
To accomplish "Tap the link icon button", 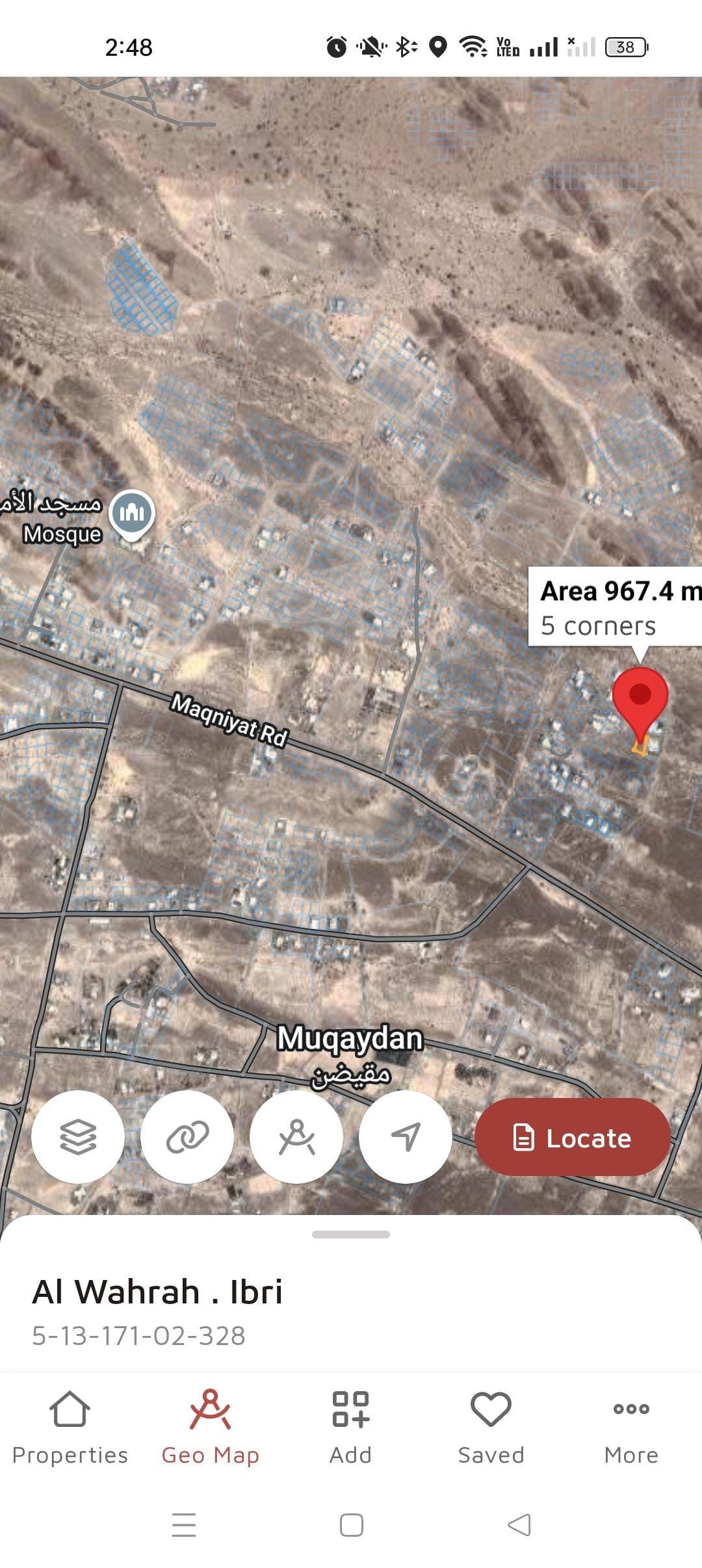I will point(187,1137).
